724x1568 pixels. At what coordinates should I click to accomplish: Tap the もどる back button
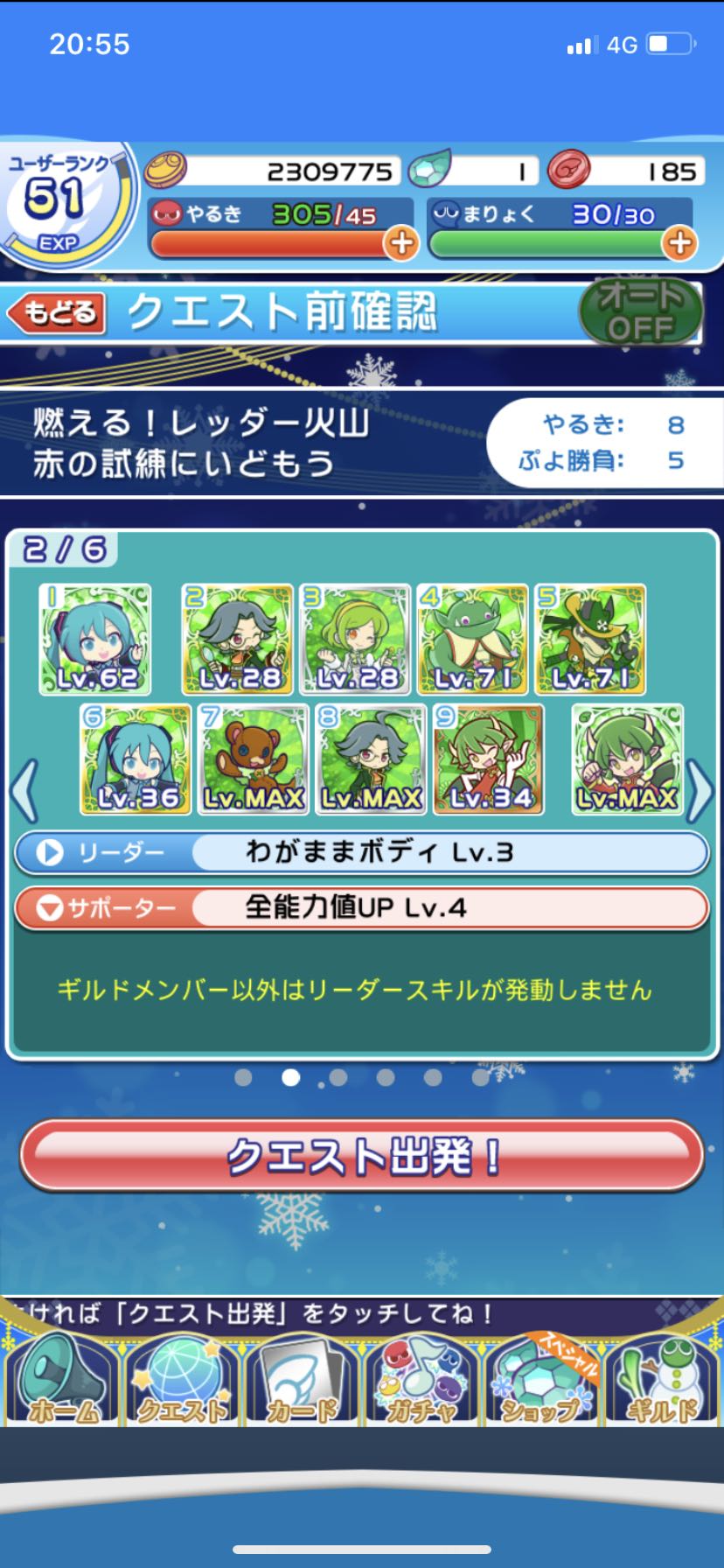coord(55,312)
